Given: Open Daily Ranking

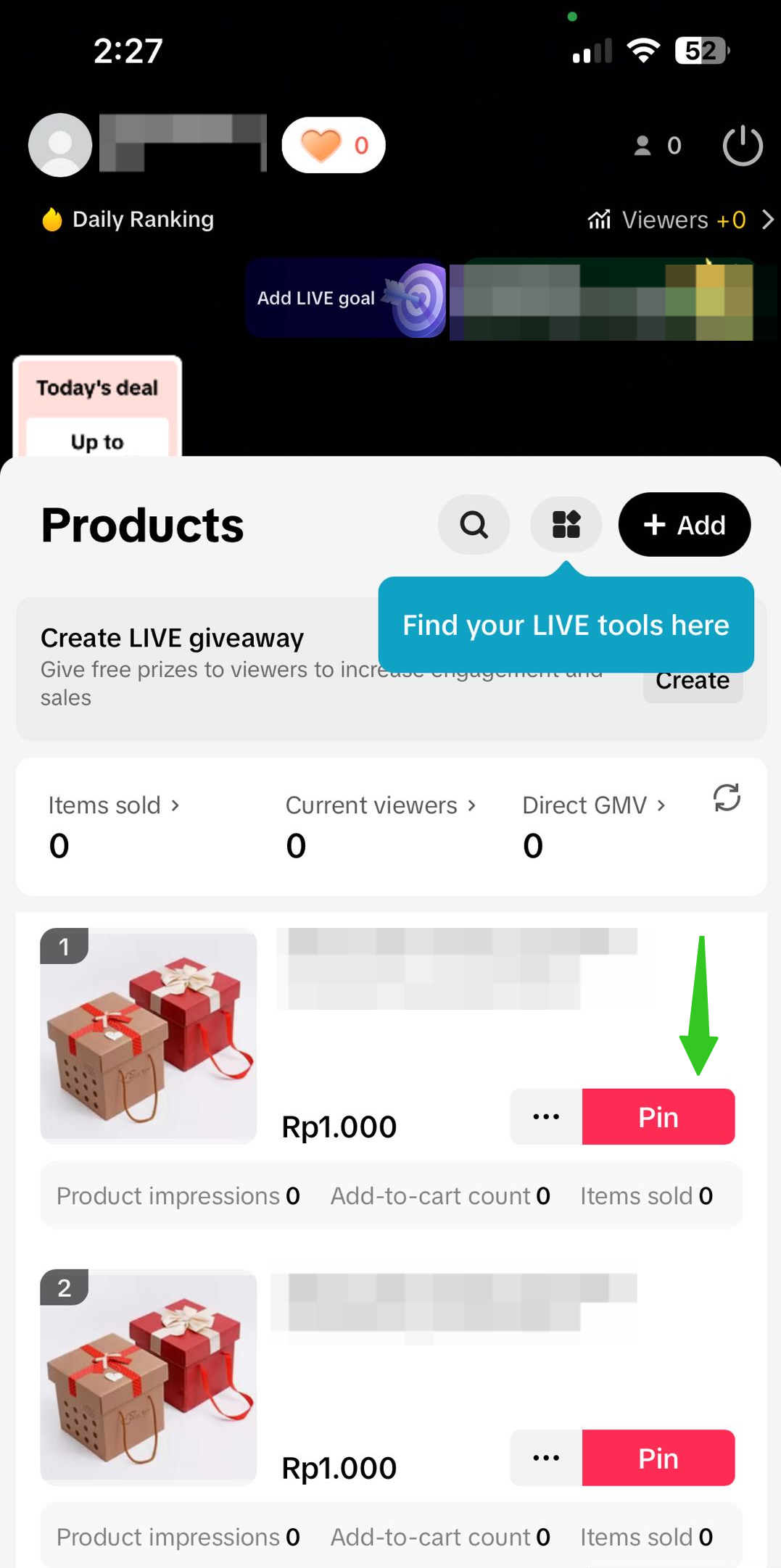Looking at the screenshot, I should (128, 219).
